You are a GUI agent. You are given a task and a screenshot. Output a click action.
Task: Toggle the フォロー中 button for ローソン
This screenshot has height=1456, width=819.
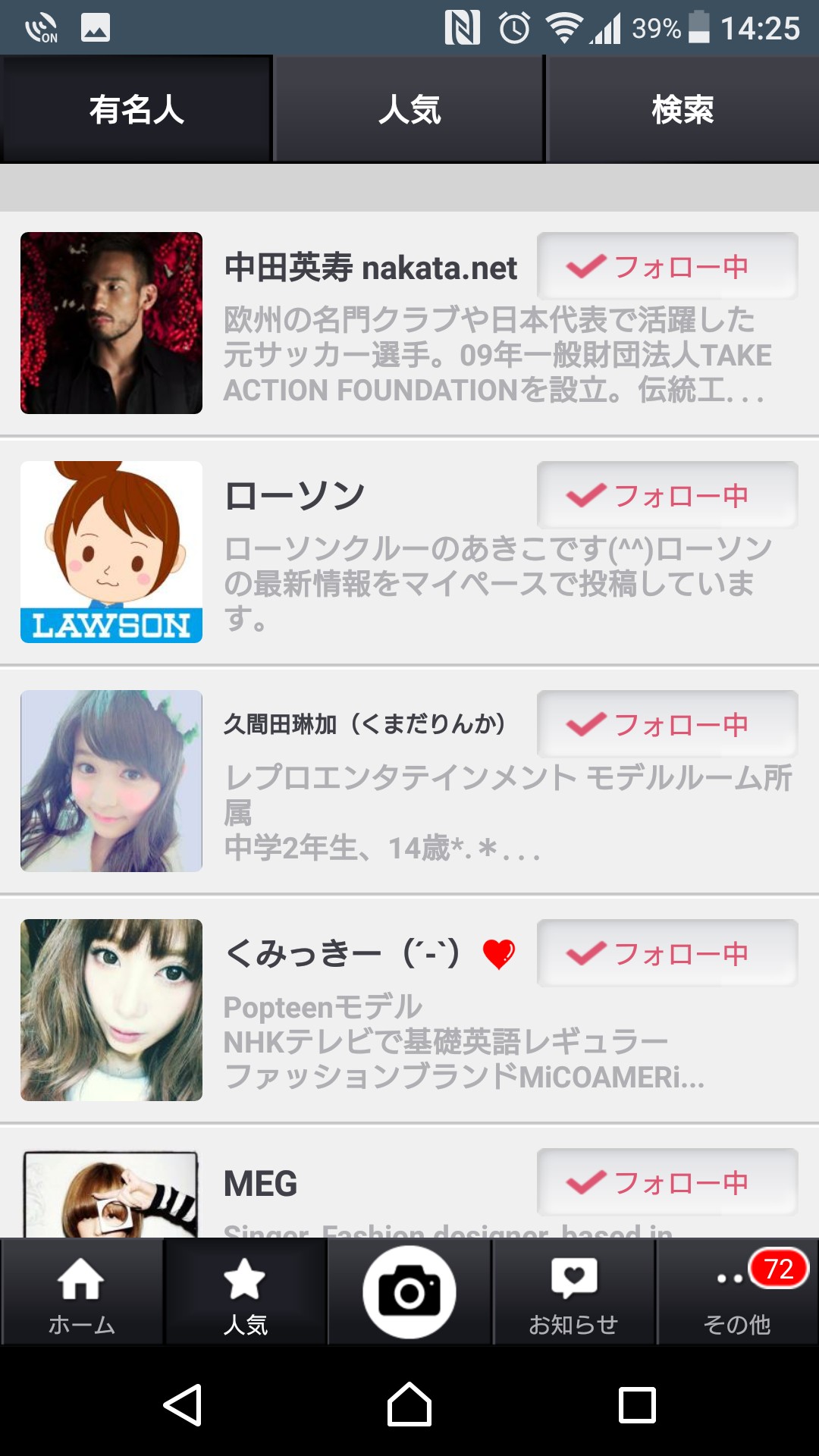tap(667, 495)
